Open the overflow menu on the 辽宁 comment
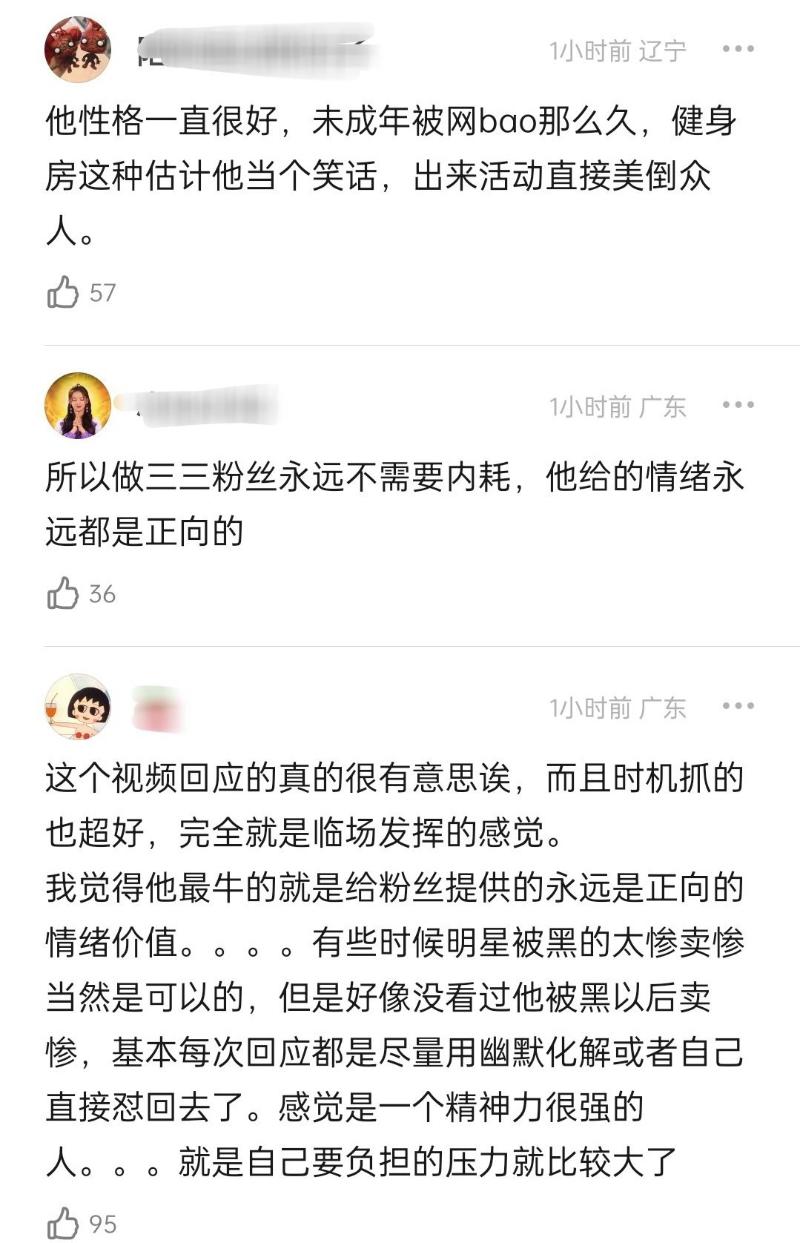 coord(738,49)
